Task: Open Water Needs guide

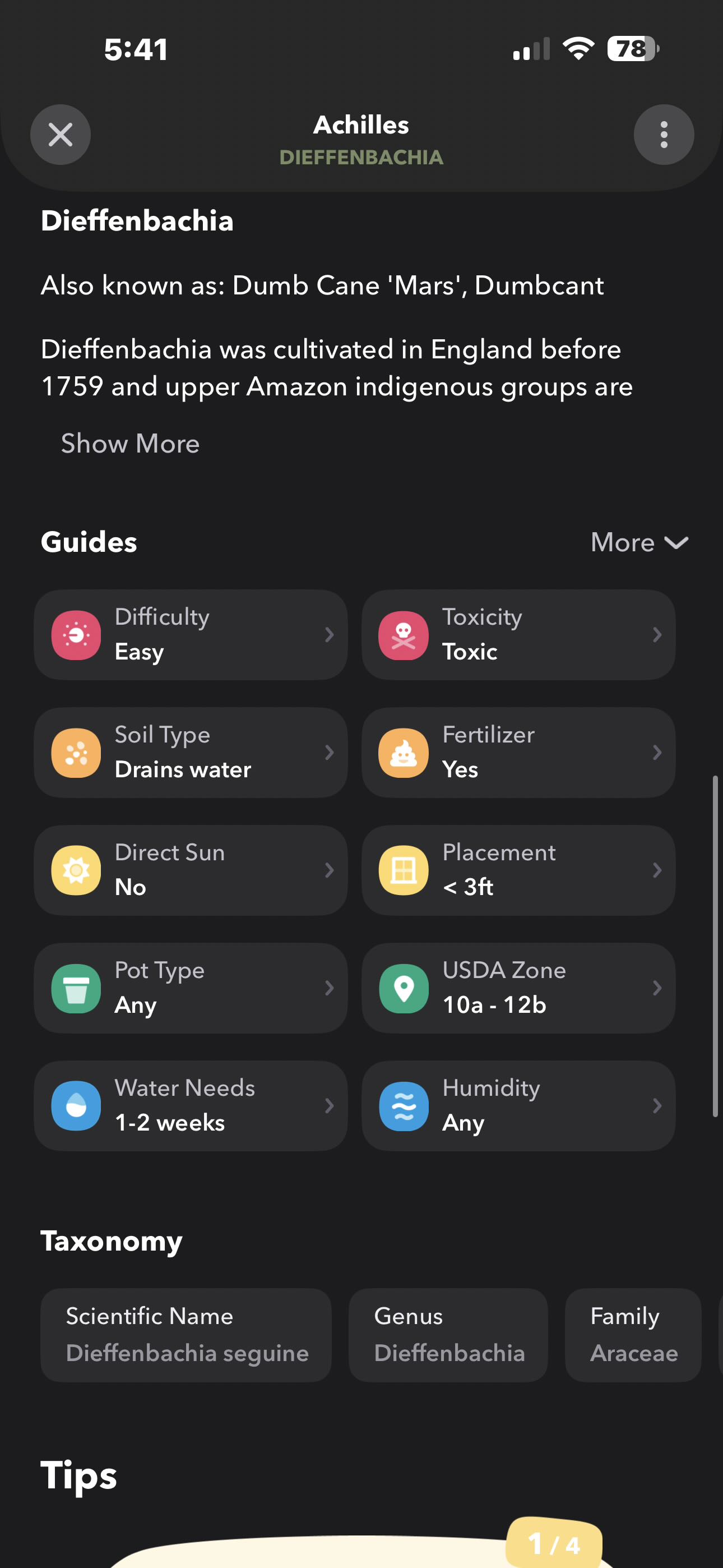Action: tap(191, 1105)
